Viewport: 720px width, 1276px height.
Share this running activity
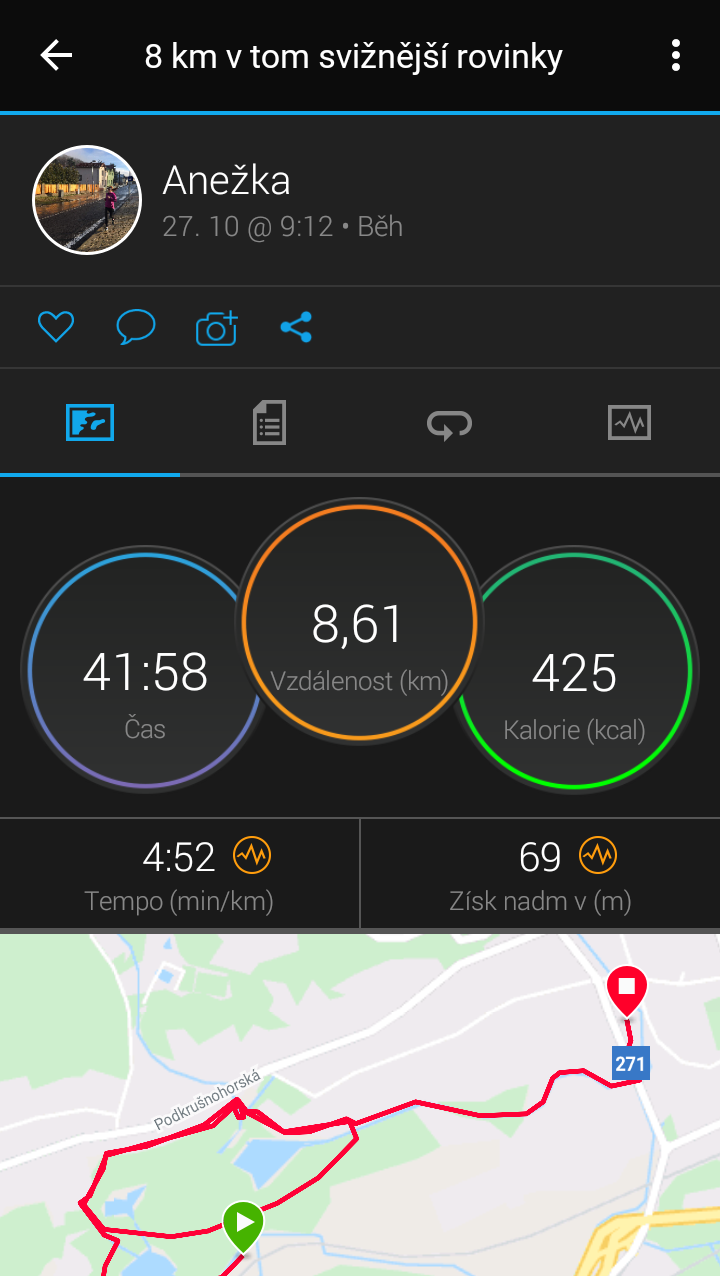296,327
